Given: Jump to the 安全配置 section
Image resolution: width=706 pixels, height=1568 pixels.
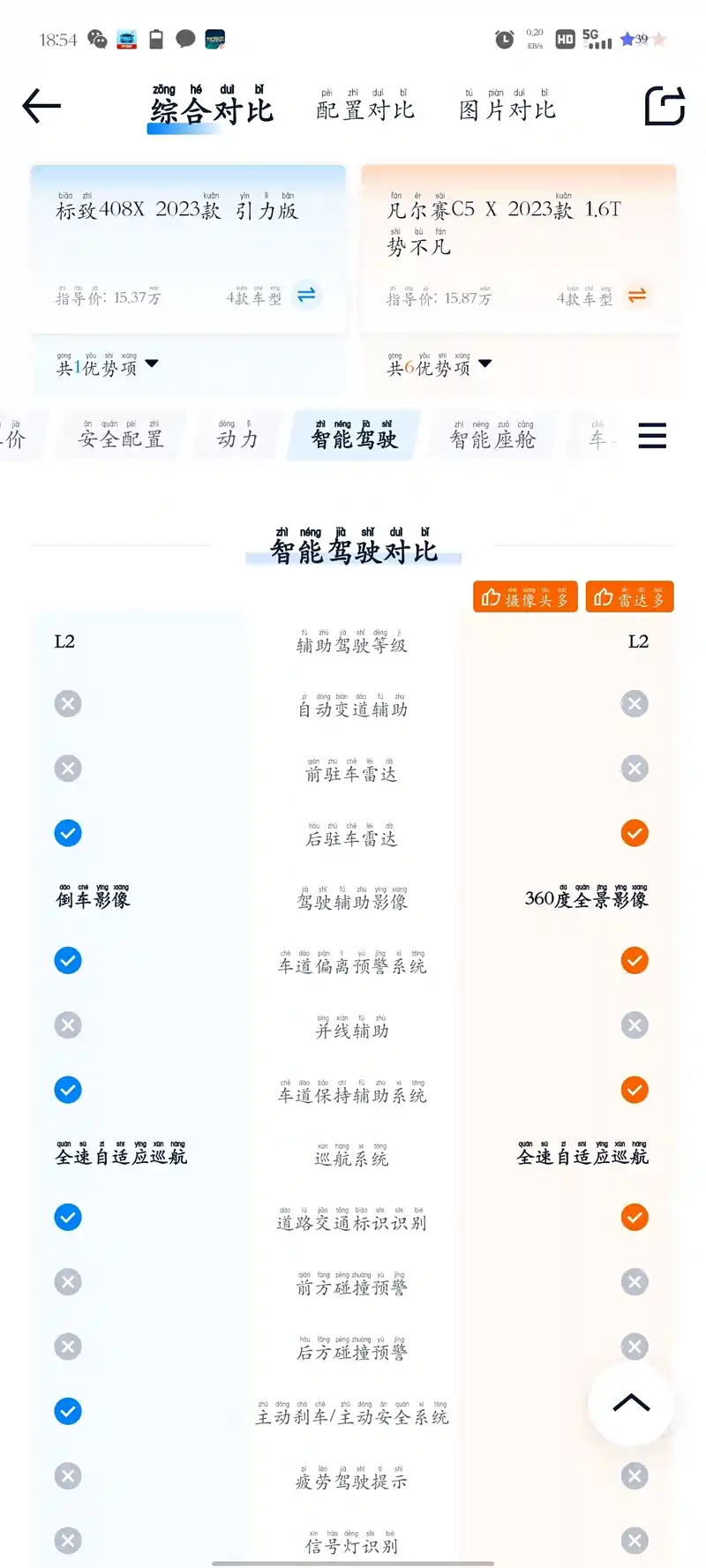Looking at the screenshot, I should tap(121, 437).
